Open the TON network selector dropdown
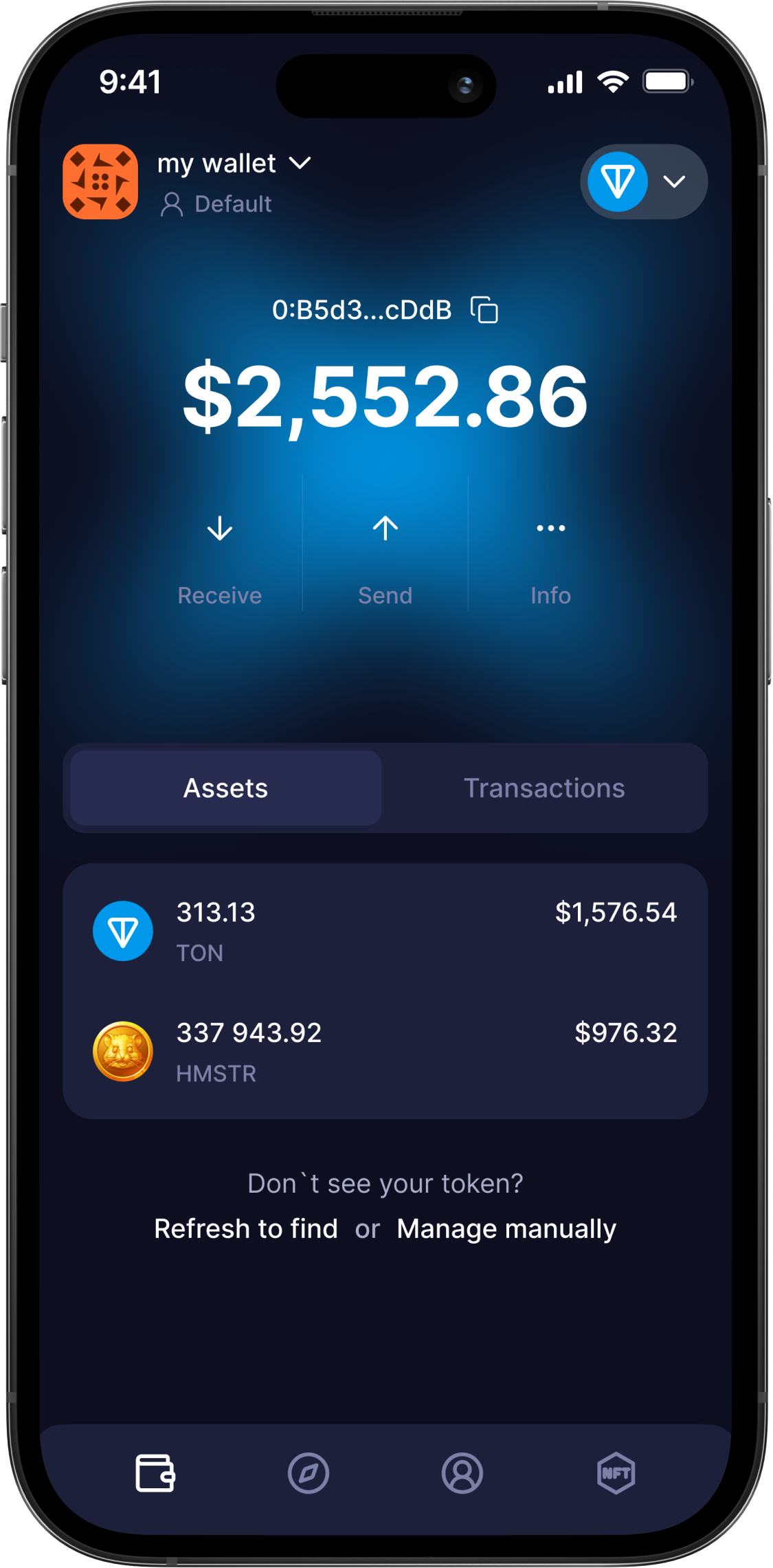The image size is (773, 1568). [644, 182]
